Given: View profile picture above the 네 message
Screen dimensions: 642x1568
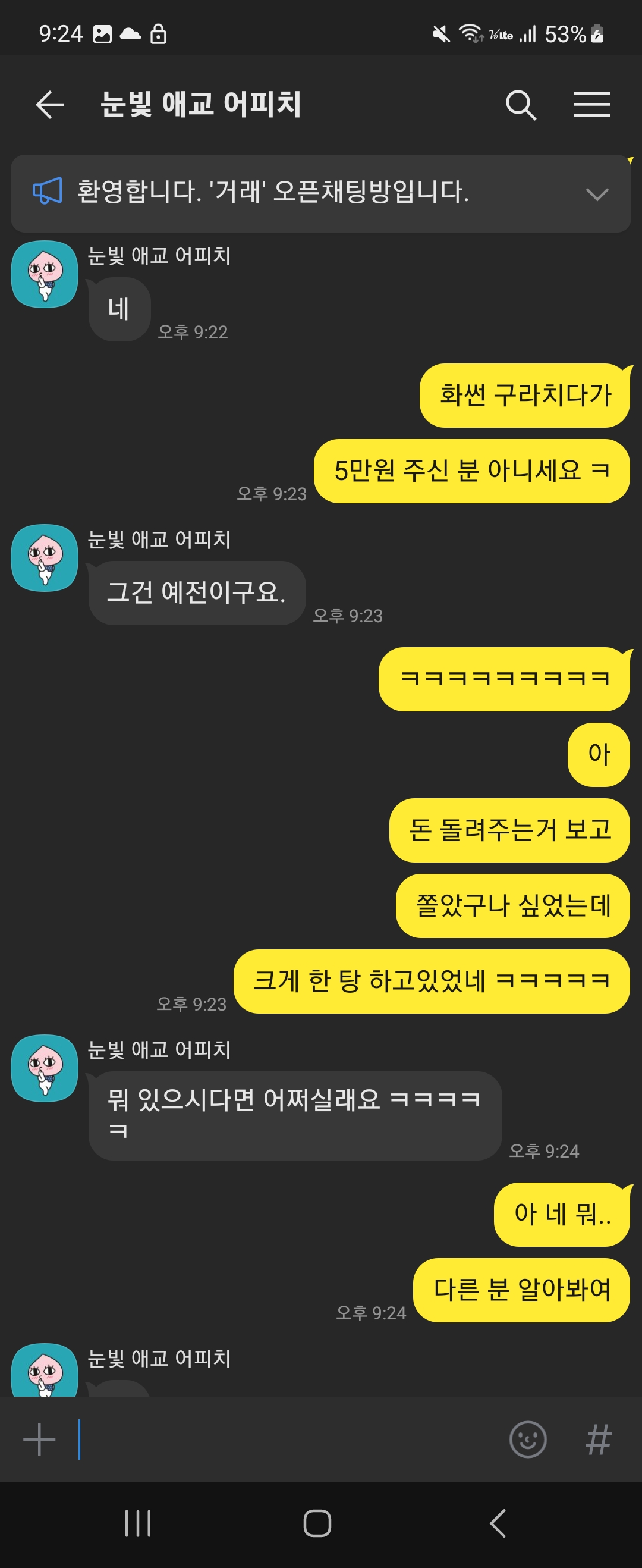Looking at the screenshot, I should 45,274.
